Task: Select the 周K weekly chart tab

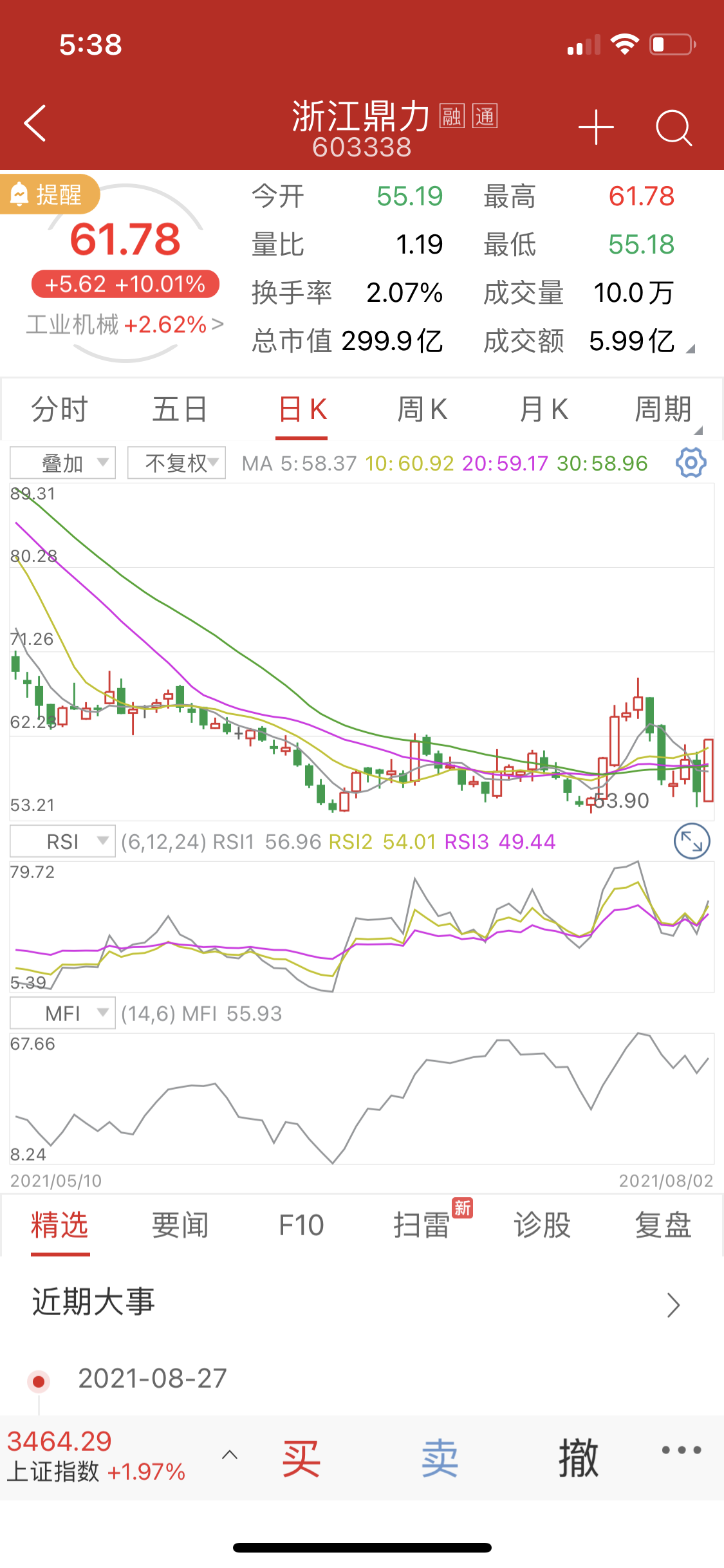Action: coord(422,409)
